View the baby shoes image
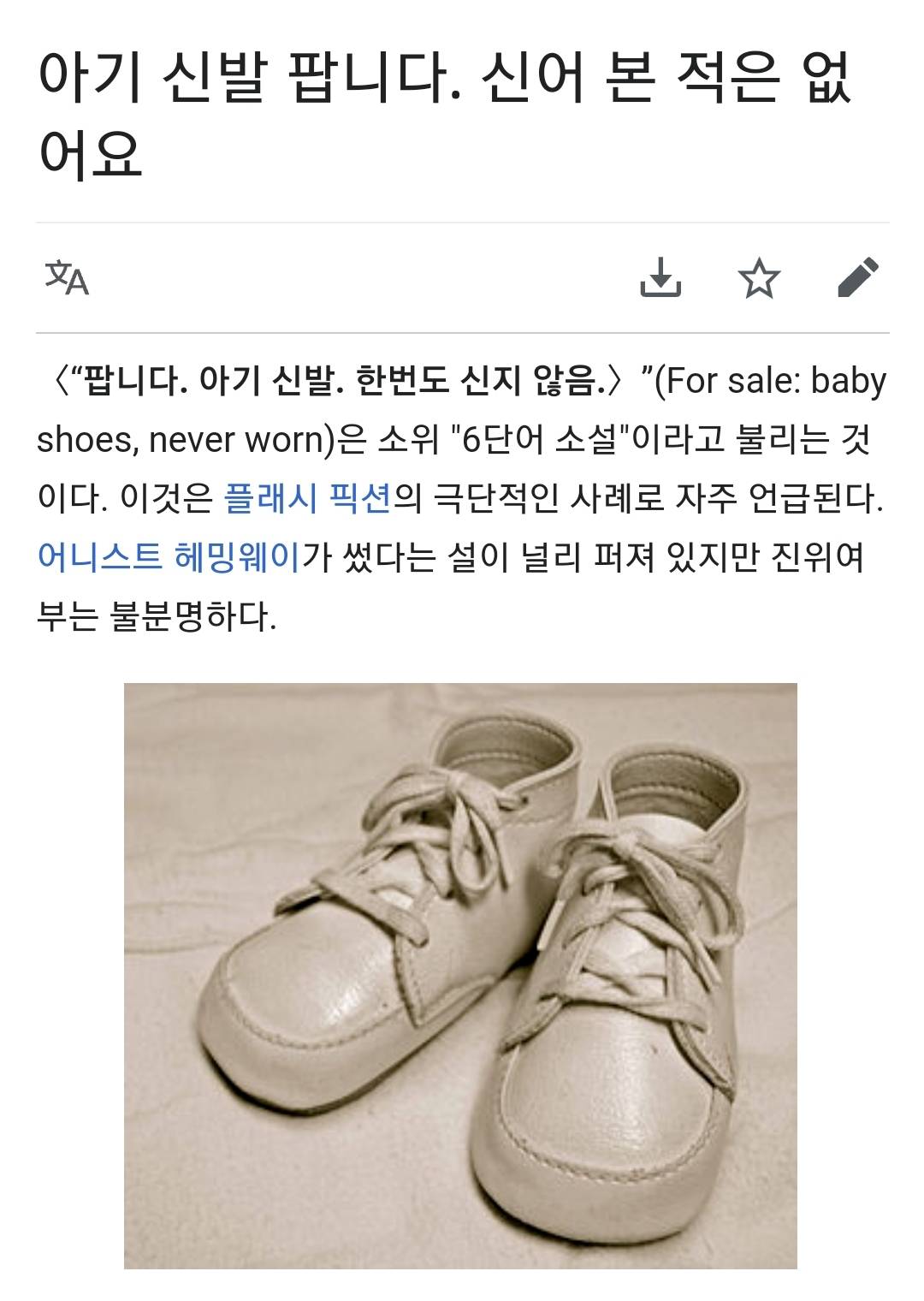This screenshot has width=924, height=1301. pos(460,975)
